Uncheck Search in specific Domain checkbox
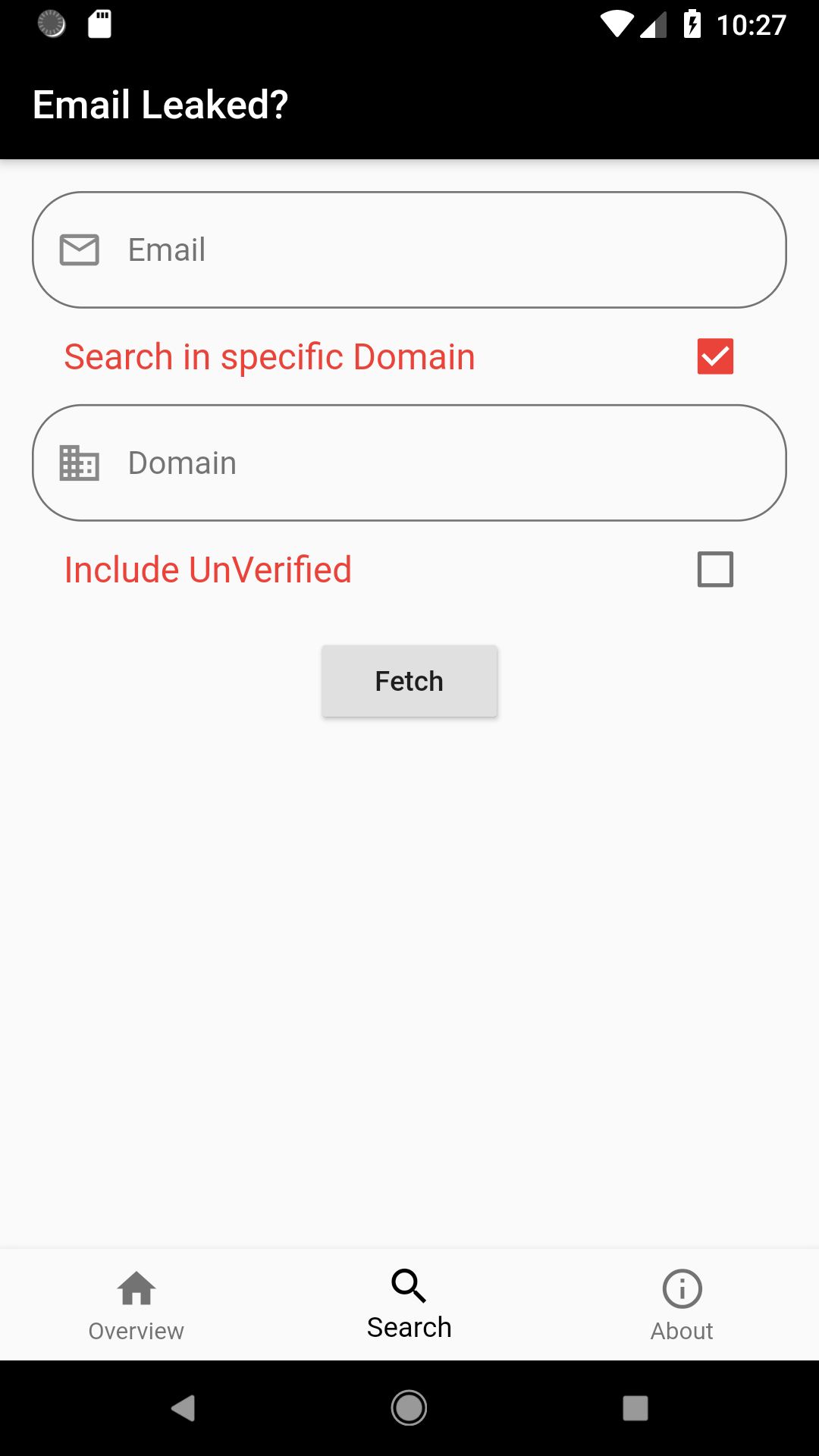 [x=715, y=356]
